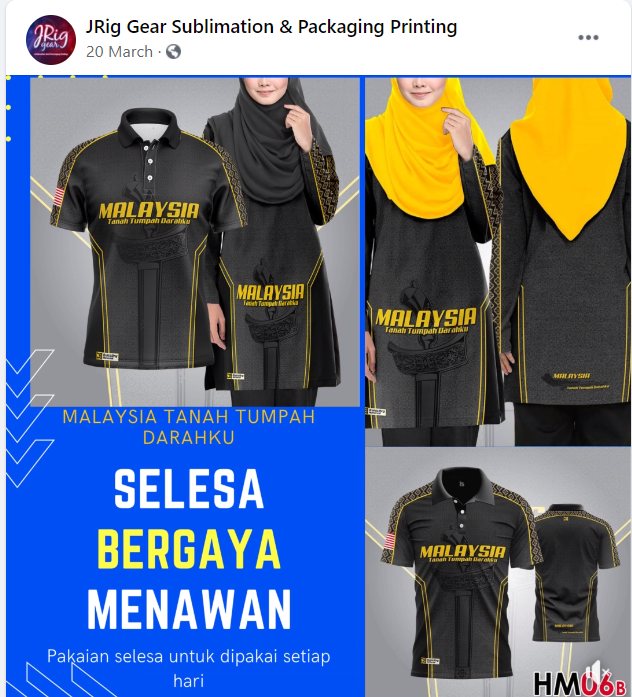
Task: Open JRig Gear page profile picture
Action: click(x=51, y=40)
